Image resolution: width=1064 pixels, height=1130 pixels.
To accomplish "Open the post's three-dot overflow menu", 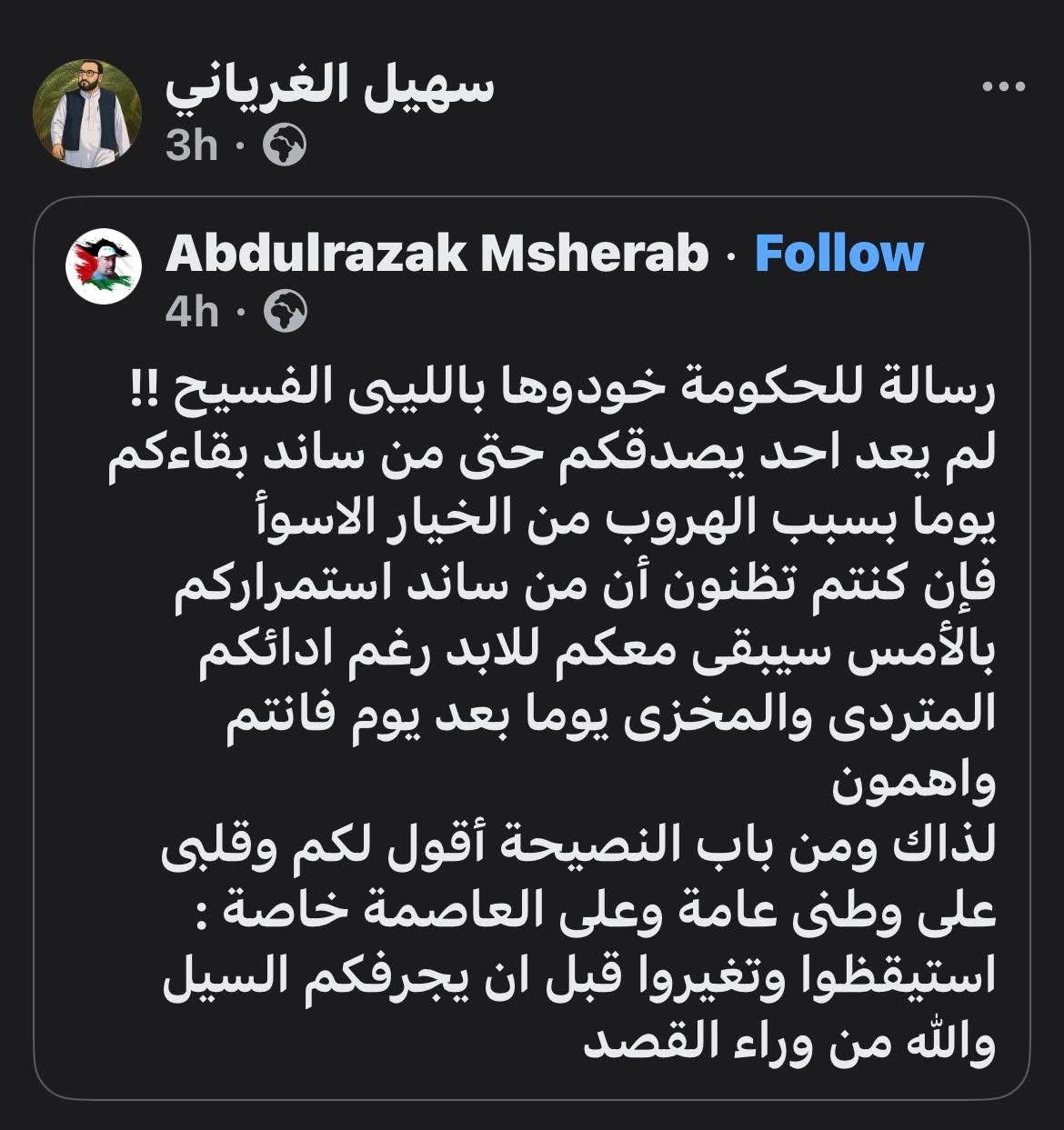I will click(x=1004, y=88).
